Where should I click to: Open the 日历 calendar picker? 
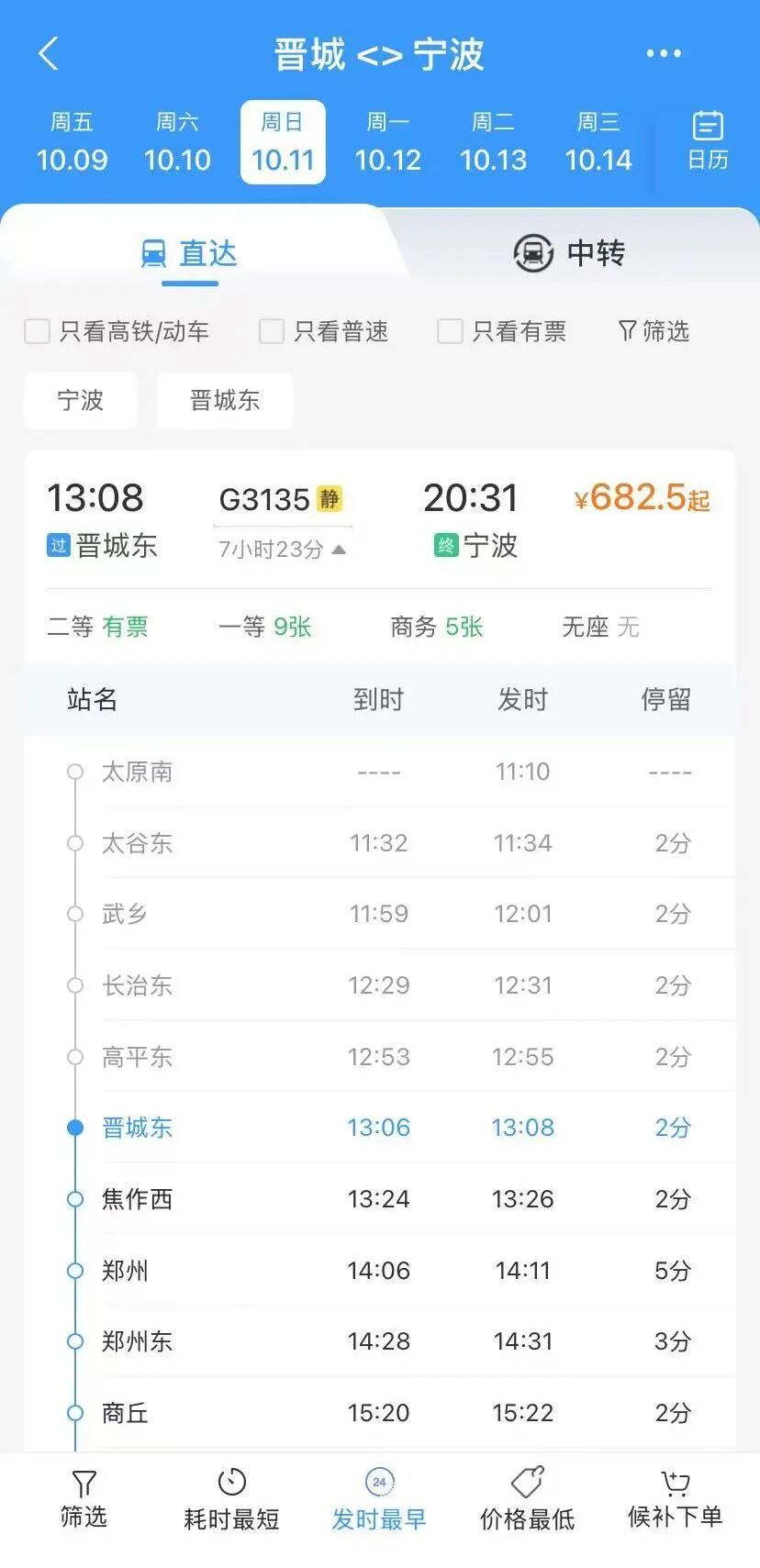pos(708,140)
